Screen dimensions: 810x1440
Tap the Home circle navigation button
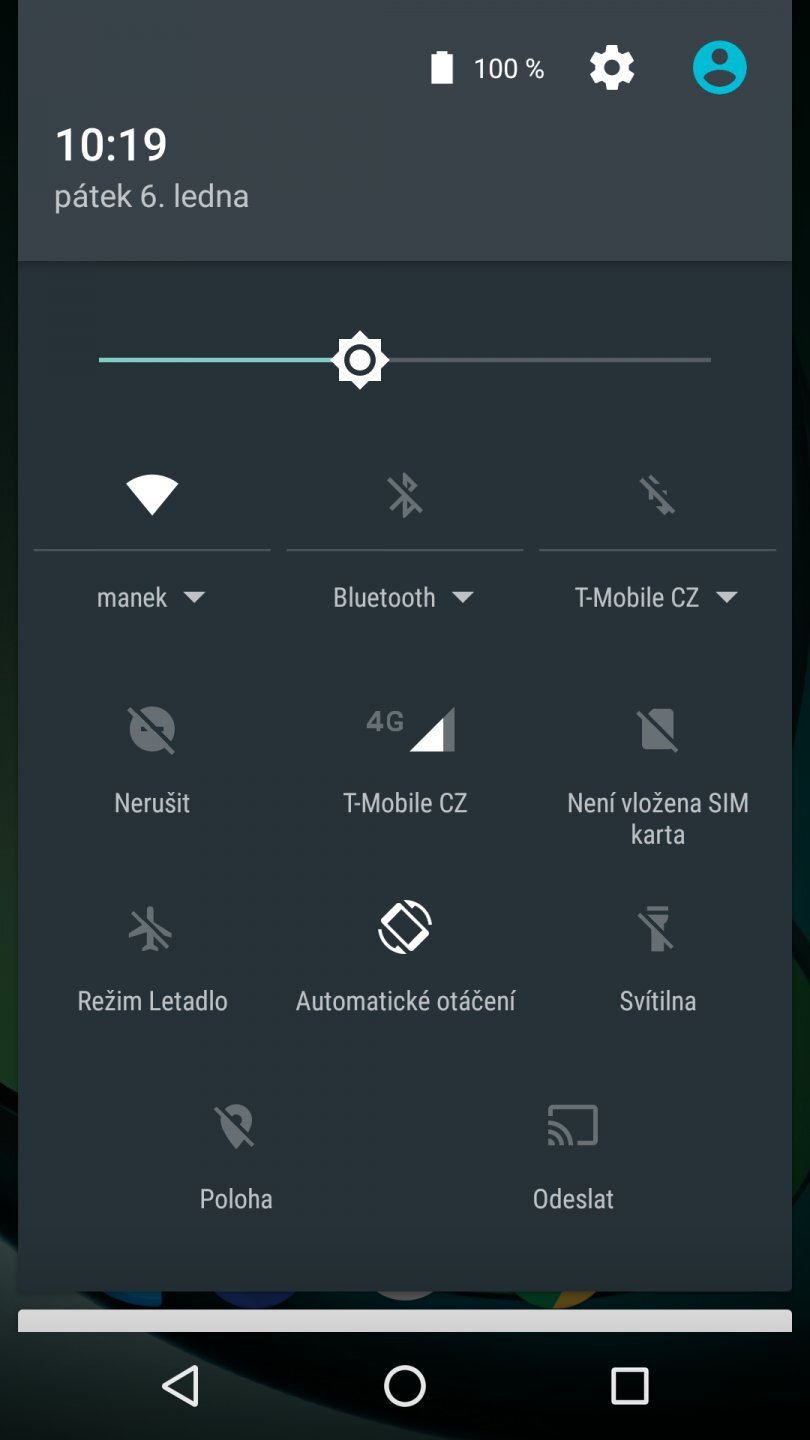click(405, 1386)
